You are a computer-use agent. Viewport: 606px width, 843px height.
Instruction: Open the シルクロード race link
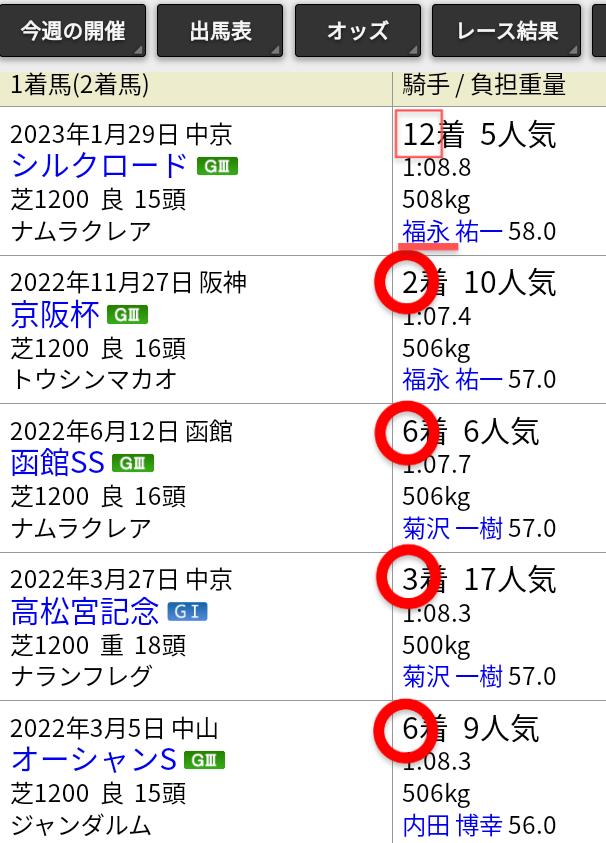[99, 166]
